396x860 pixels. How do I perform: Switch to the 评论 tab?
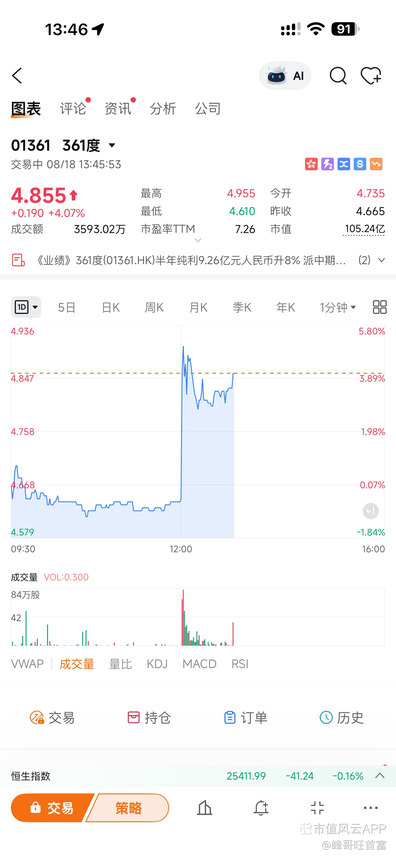(x=73, y=109)
